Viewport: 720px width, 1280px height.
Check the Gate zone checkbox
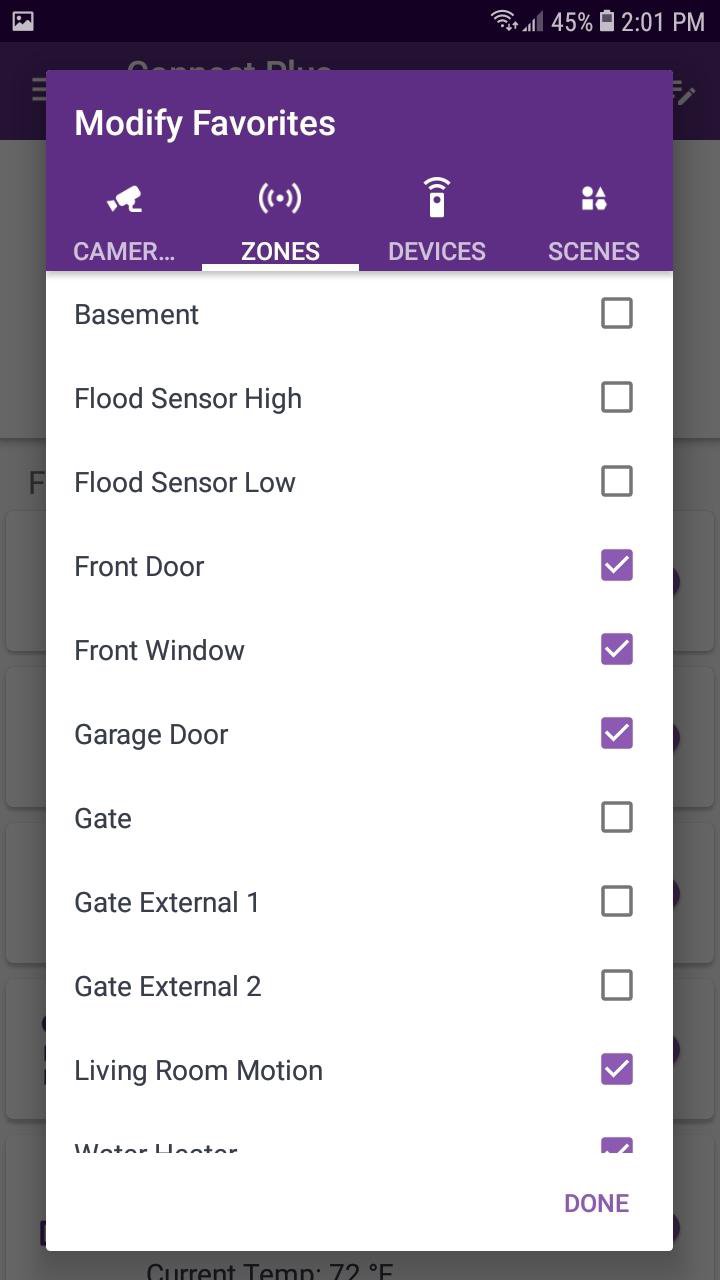click(x=617, y=817)
